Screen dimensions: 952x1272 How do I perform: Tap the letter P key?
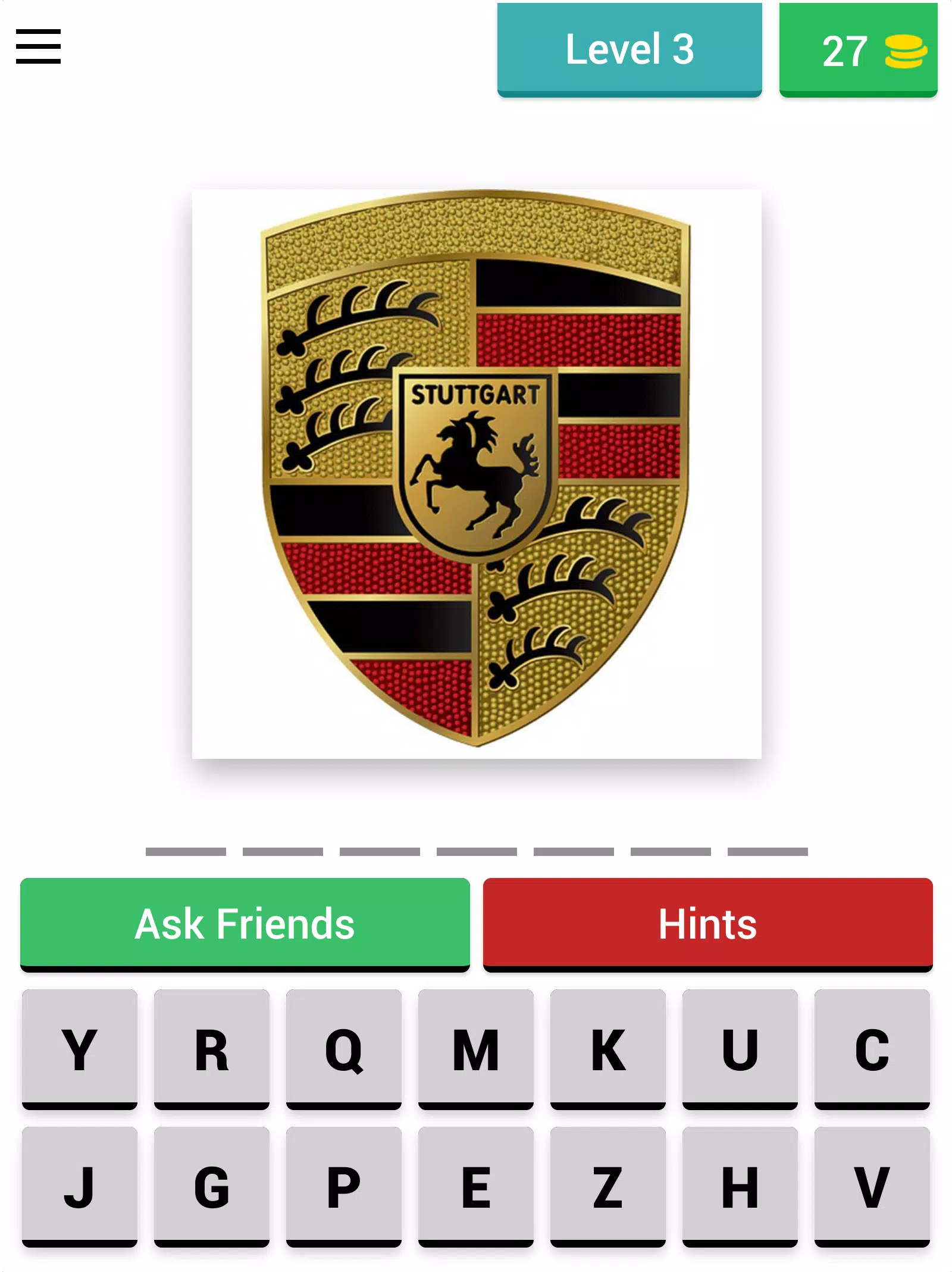344,1189
